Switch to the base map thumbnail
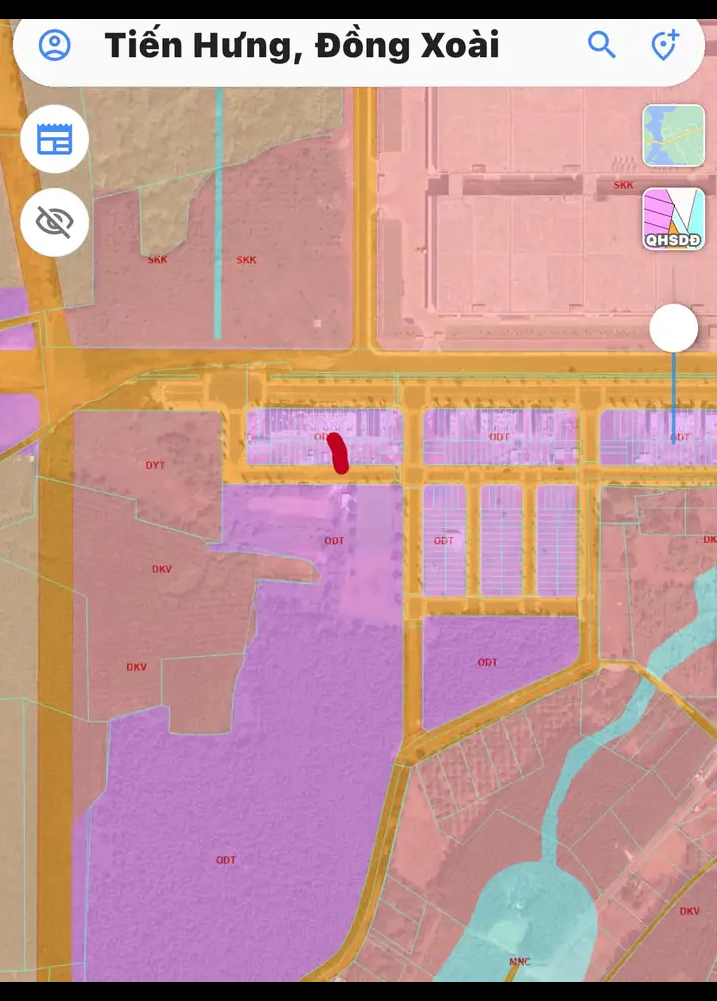This screenshot has height=1001, width=717. (x=673, y=135)
